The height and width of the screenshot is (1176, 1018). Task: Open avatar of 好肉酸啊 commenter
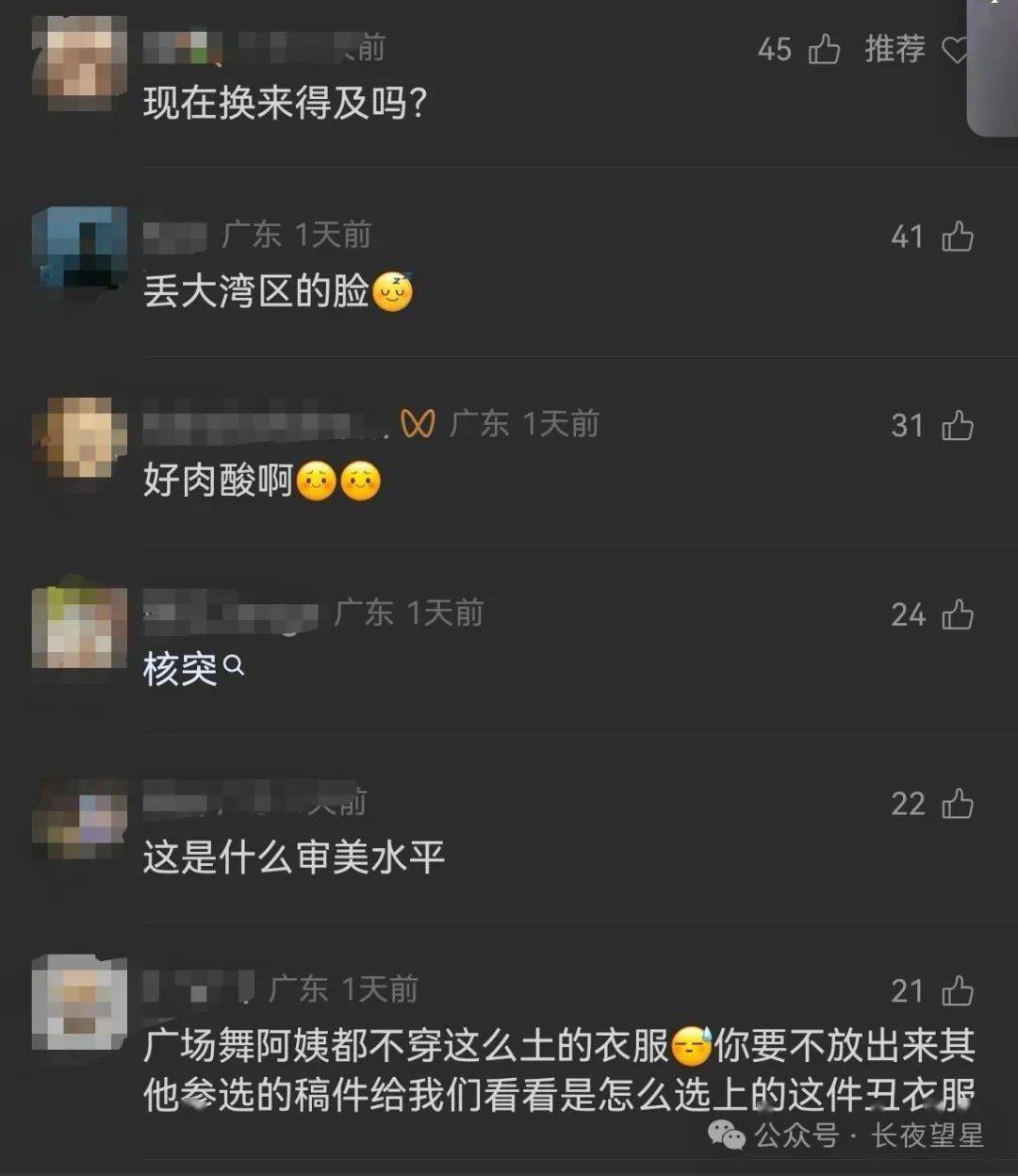(79, 437)
